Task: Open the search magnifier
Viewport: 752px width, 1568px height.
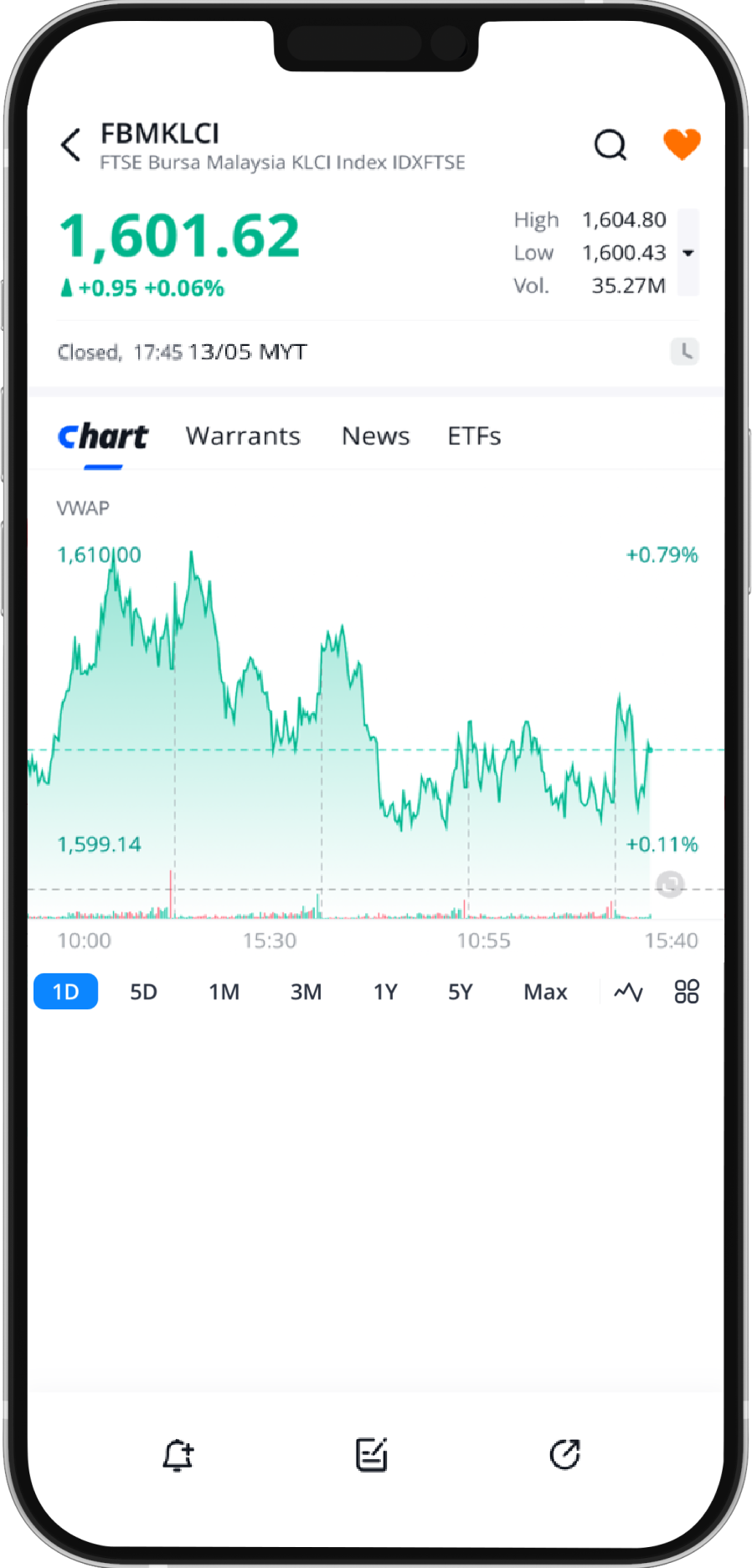Action: 610,145
